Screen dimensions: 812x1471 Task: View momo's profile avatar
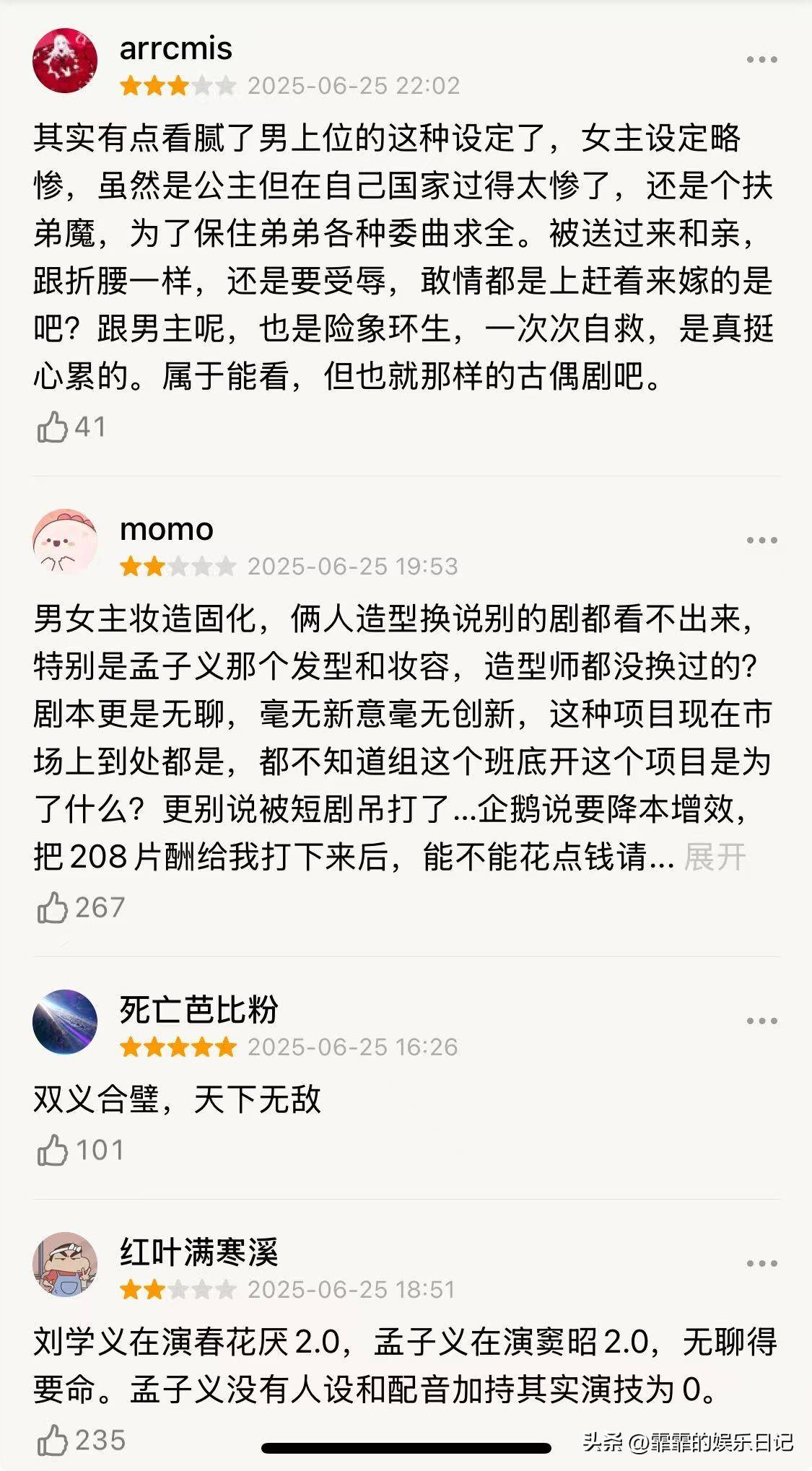(65, 541)
